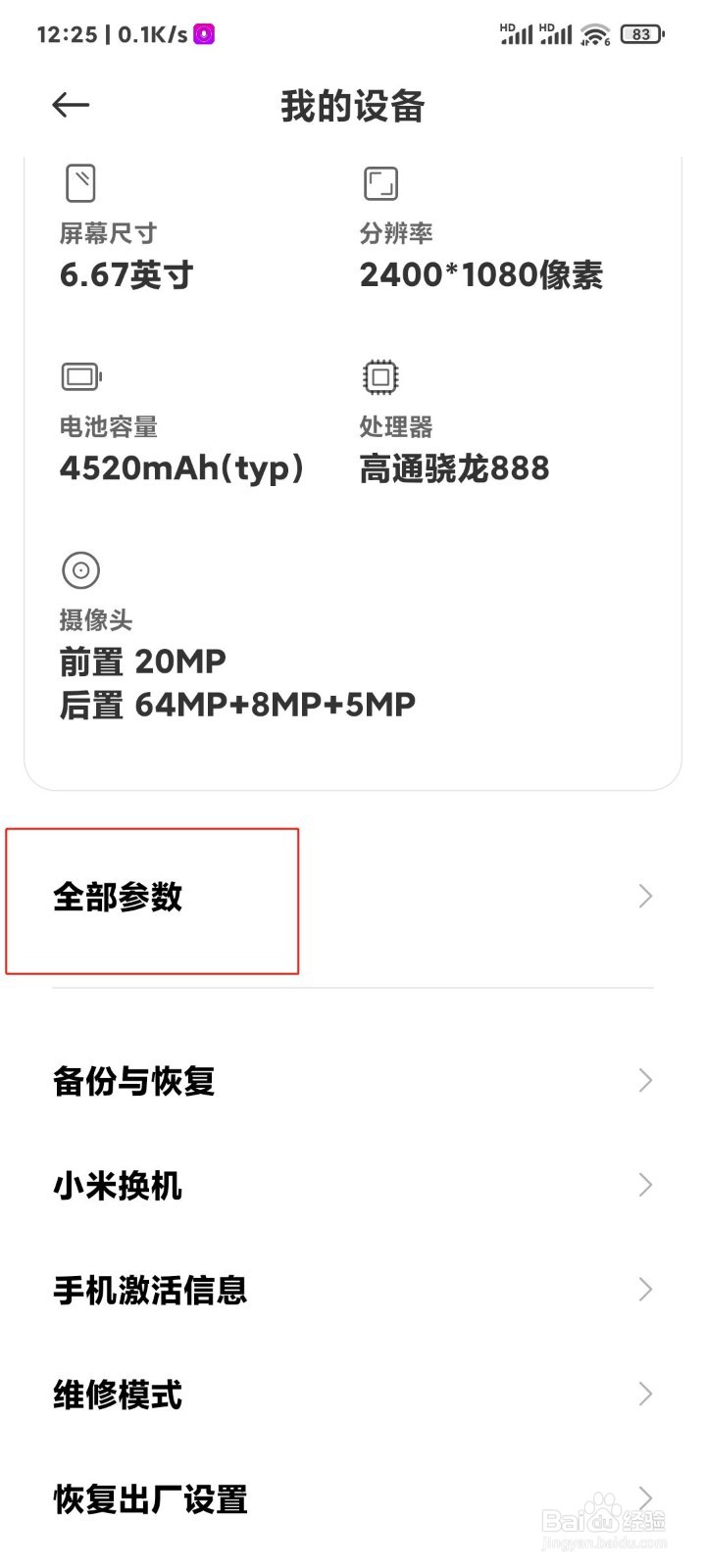Tap the Wi-Fi icon in the status bar
706x1568 pixels.
(x=595, y=33)
